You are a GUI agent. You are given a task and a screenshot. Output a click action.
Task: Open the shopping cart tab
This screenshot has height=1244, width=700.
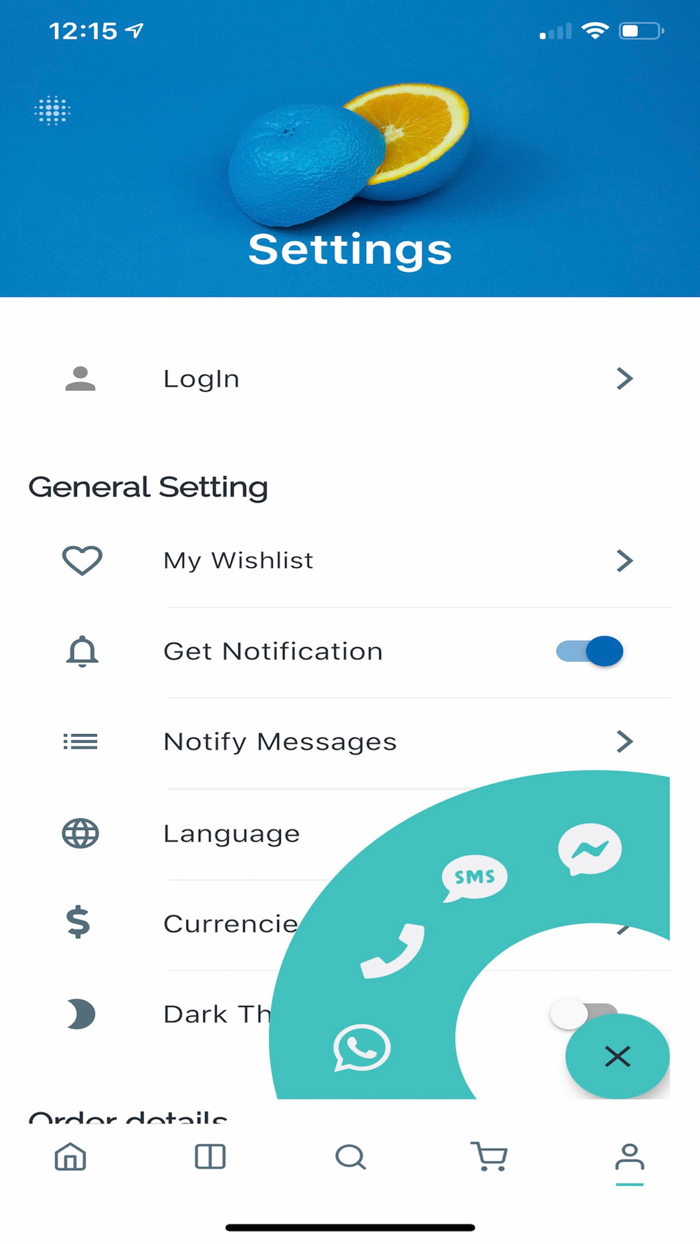click(489, 1157)
